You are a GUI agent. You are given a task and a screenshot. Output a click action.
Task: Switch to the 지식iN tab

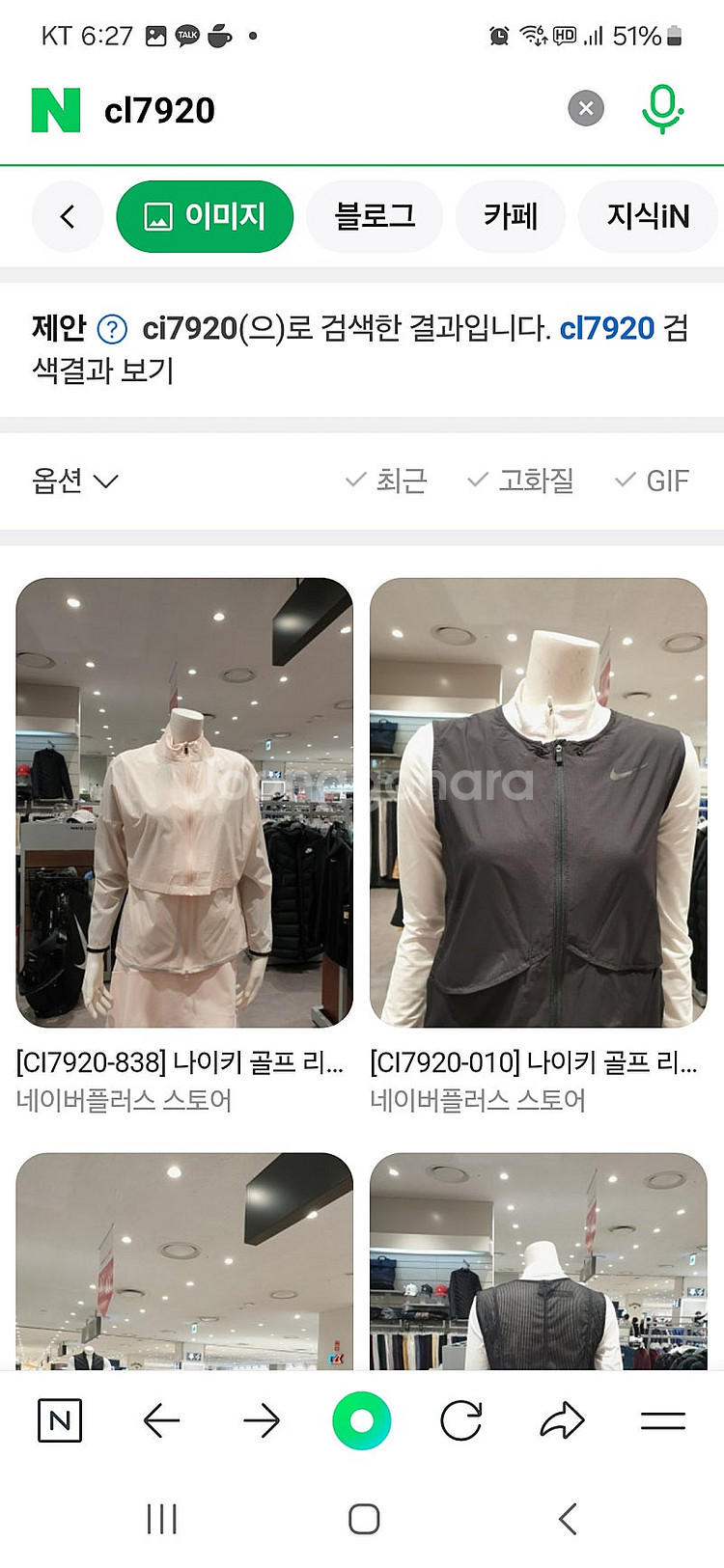(x=648, y=216)
